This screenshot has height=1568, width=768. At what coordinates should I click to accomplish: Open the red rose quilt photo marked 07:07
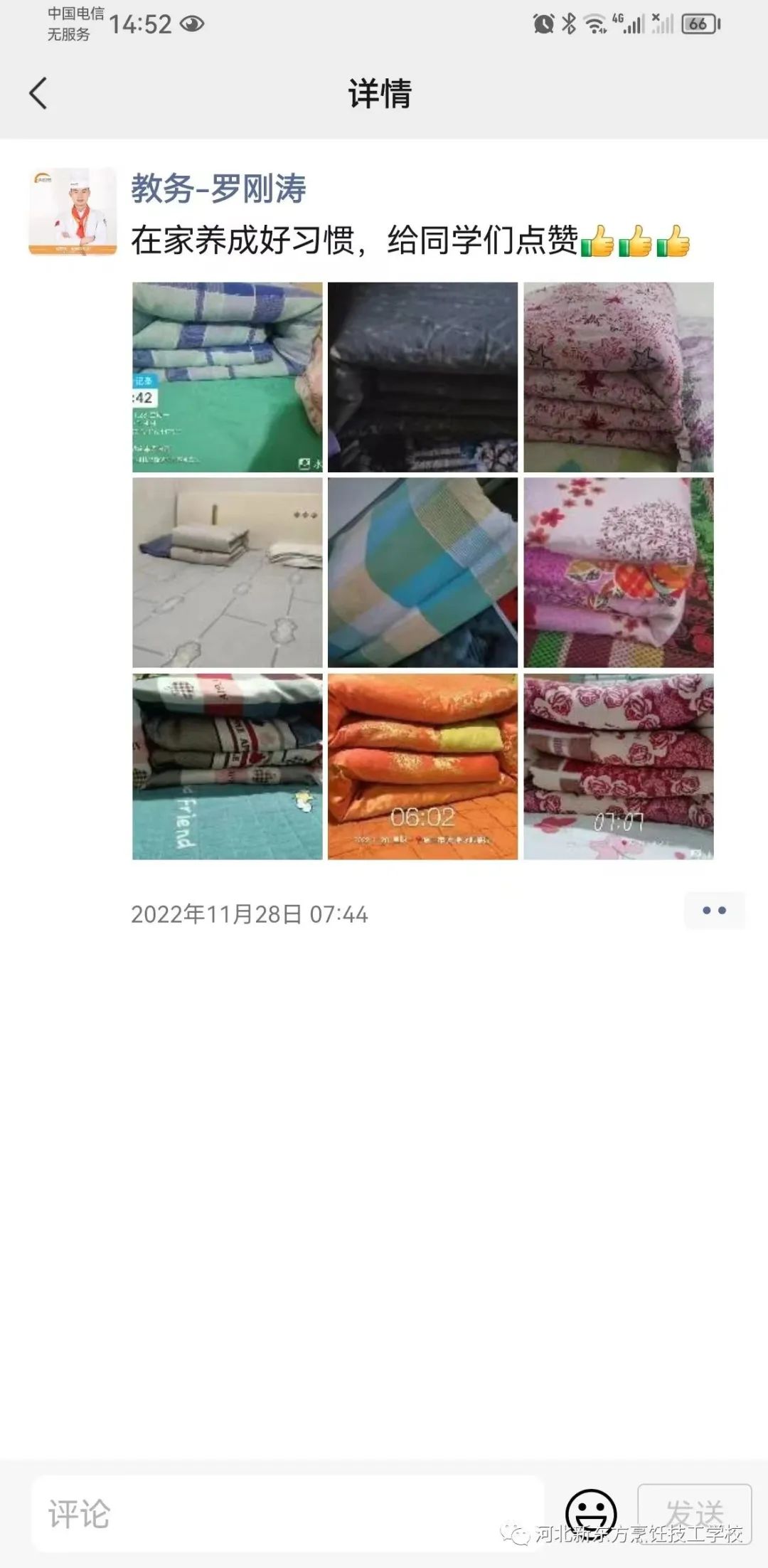[x=618, y=766]
